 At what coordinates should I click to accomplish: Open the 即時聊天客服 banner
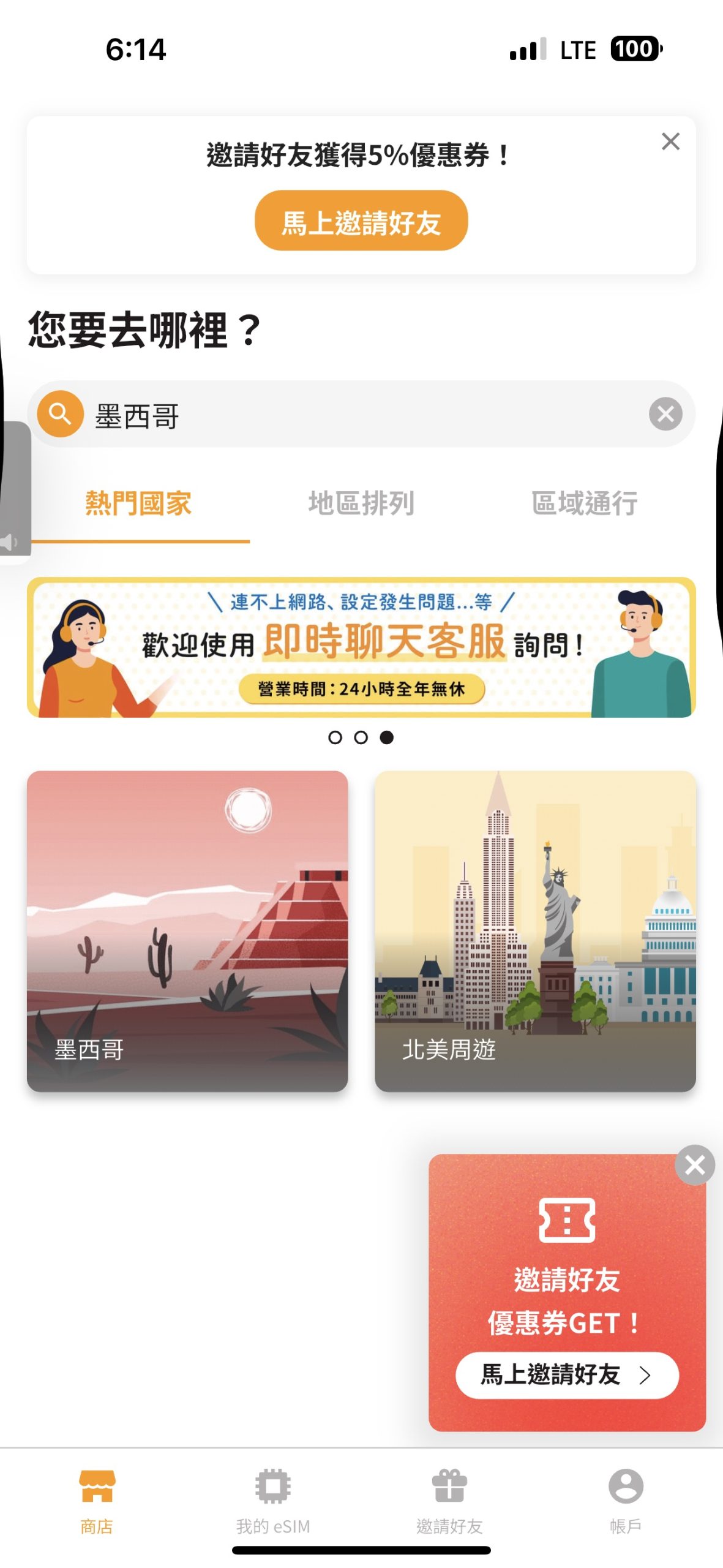pyautogui.click(x=361, y=647)
